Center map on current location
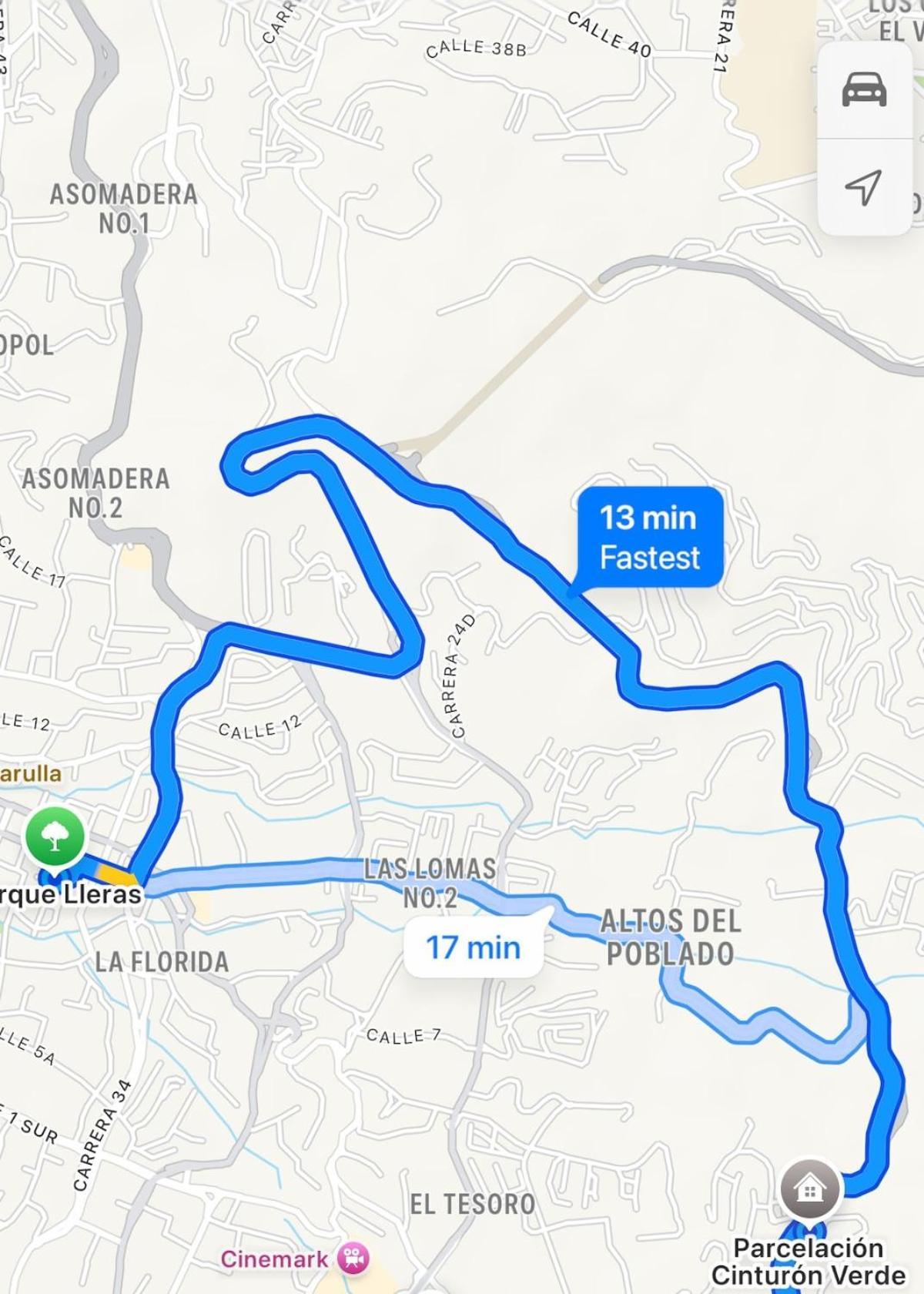This screenshot has height=1294, width=924. (x=864, y=186)
